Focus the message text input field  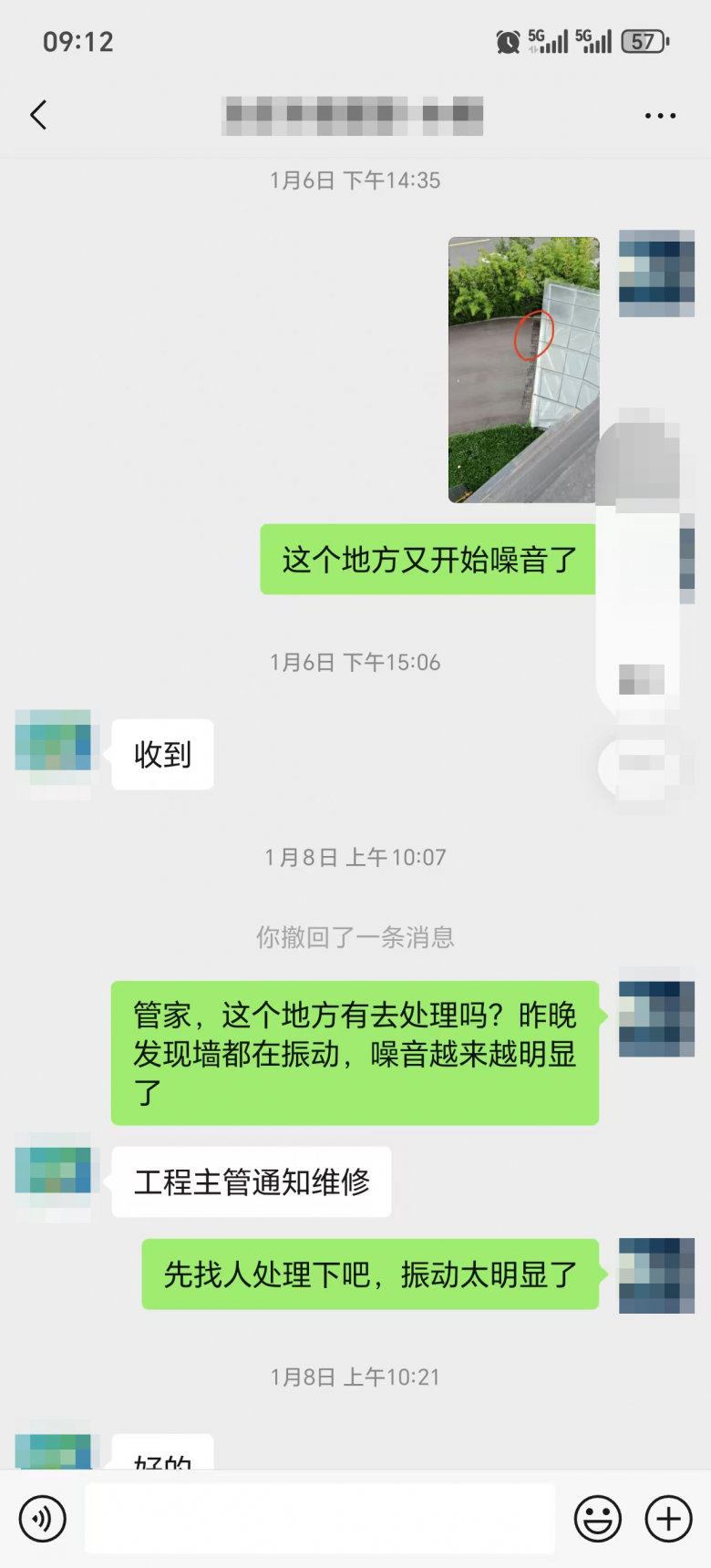pos(320,1519)
